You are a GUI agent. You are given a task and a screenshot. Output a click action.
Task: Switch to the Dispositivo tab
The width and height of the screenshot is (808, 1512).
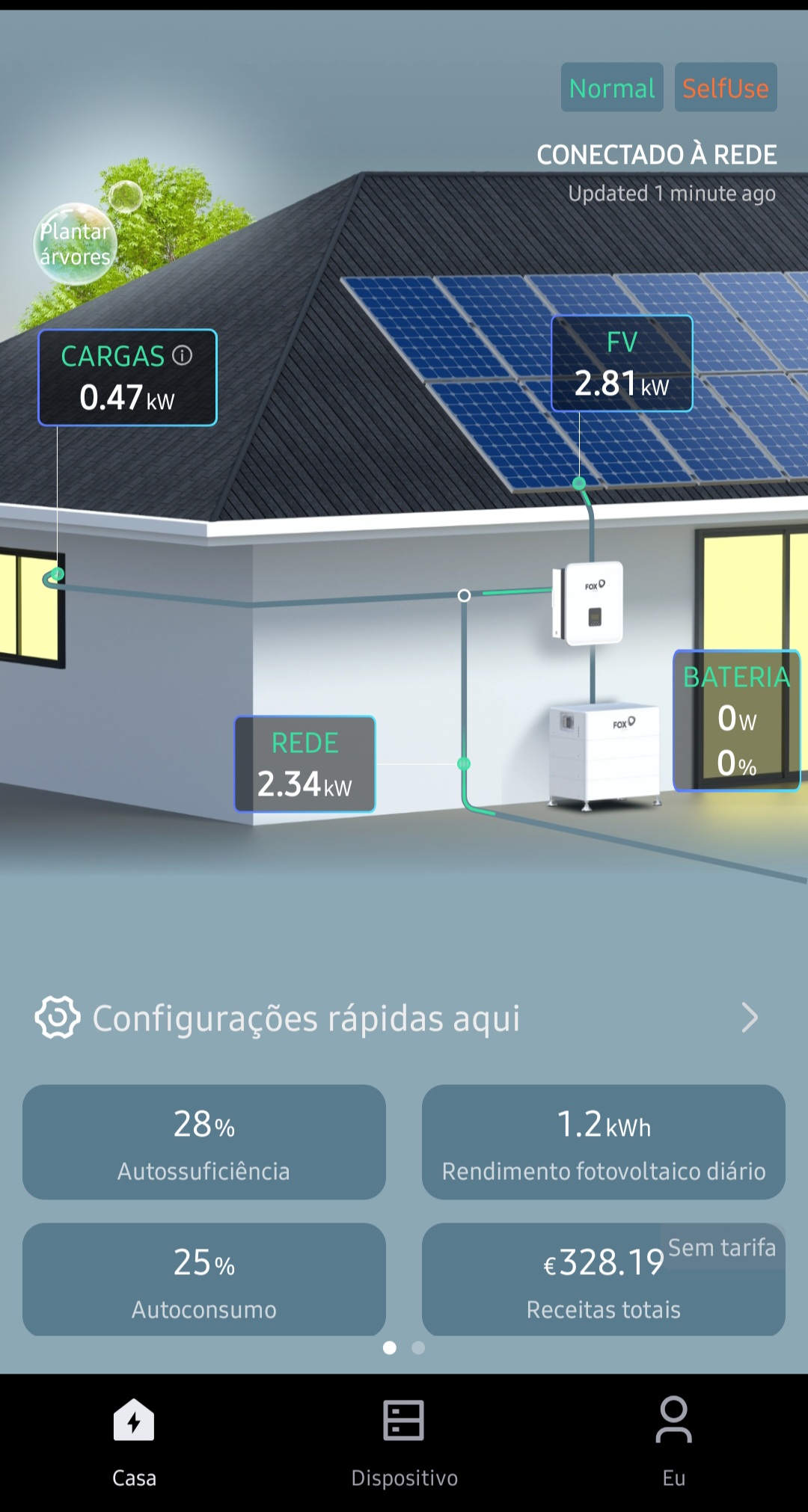pyautogui.click(x=404, y=1441)
